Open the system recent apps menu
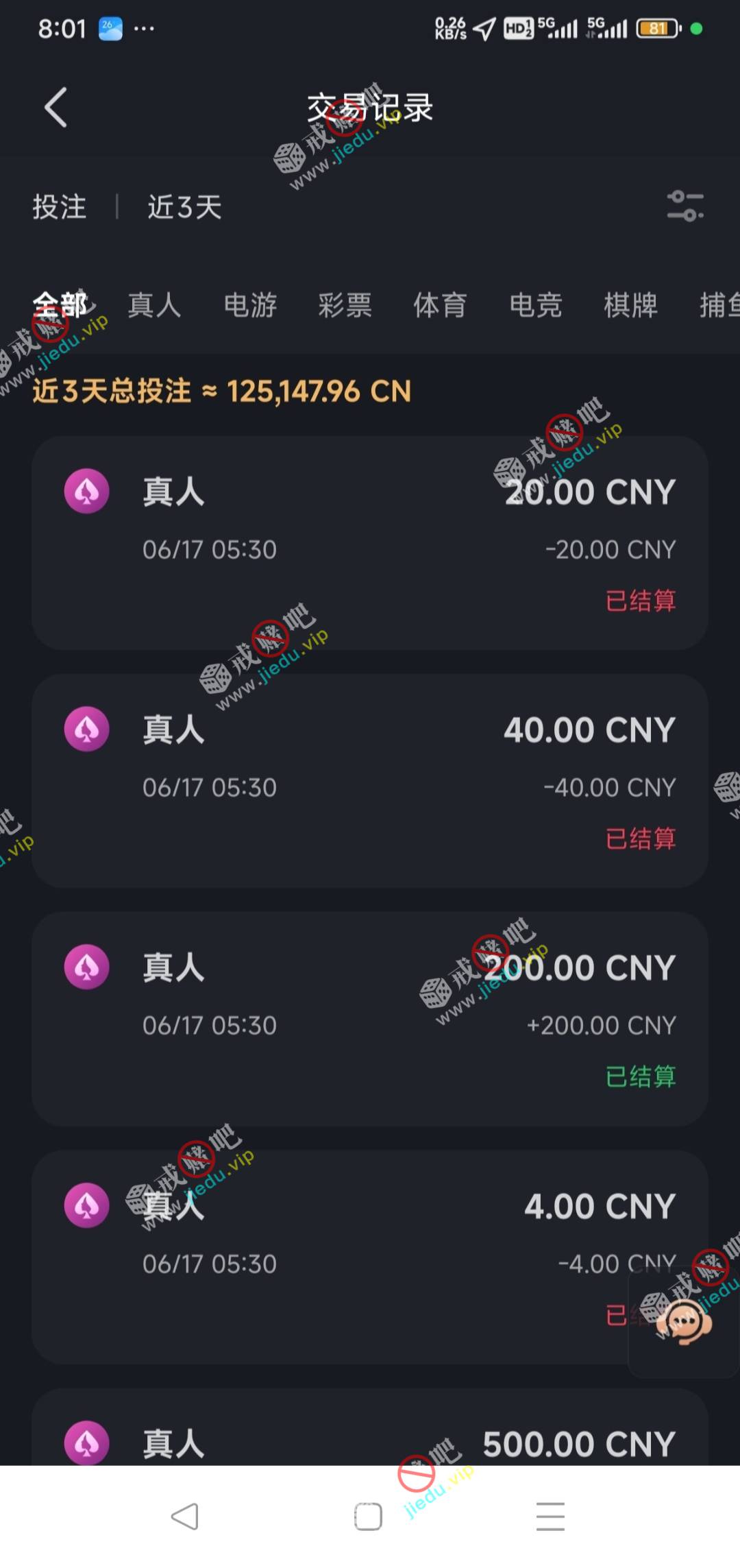 [550, 1517]
